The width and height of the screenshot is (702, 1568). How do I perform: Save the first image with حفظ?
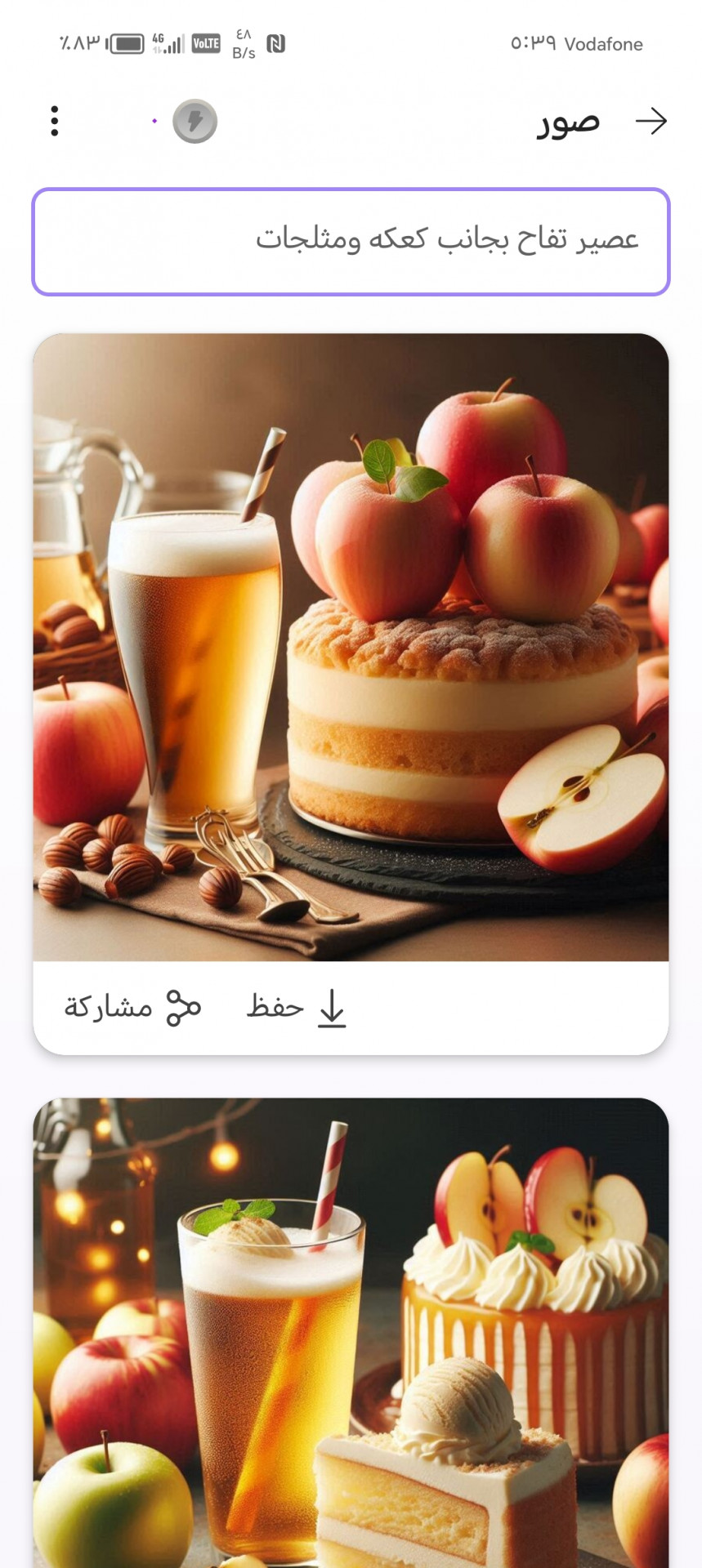click(297, 1007)
